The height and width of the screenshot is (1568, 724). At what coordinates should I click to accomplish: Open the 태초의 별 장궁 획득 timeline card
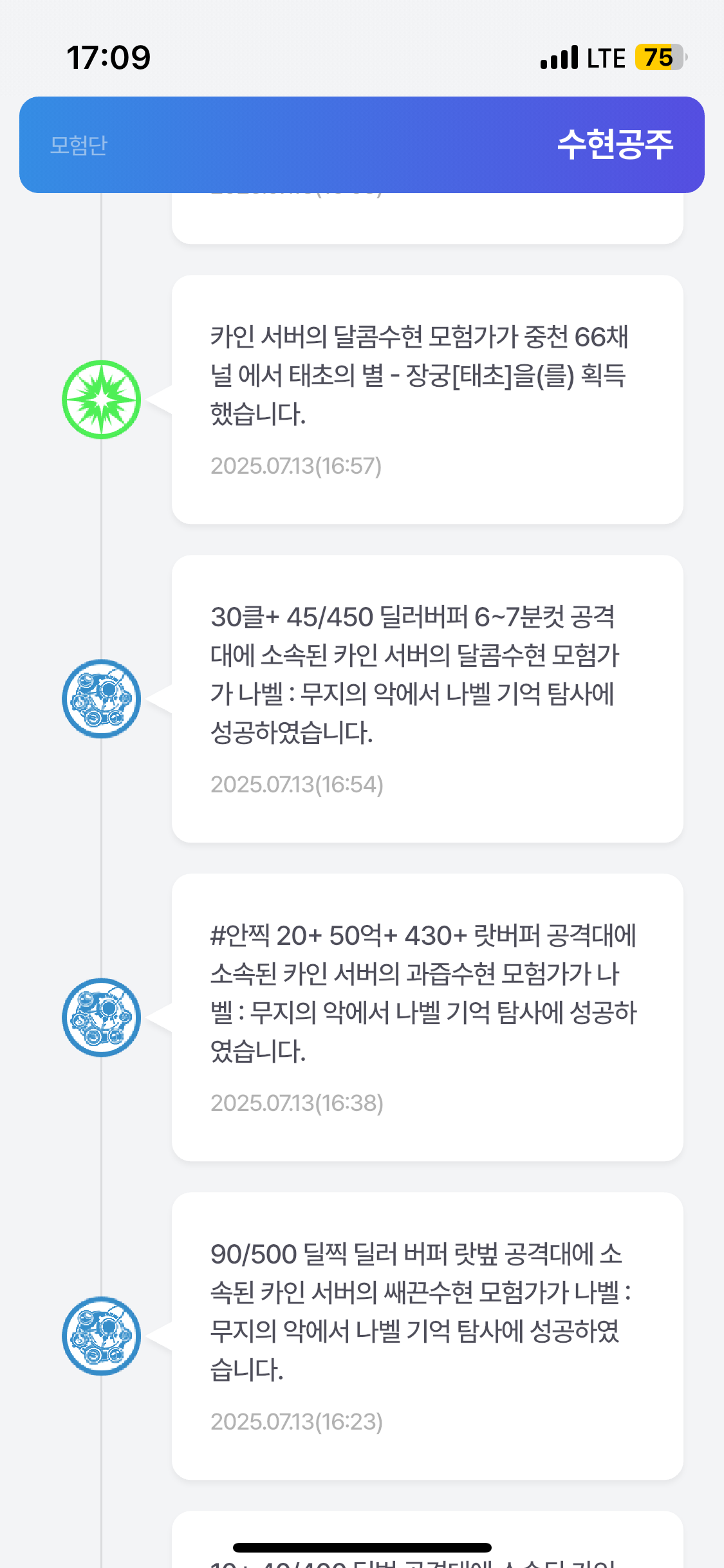[x=427, y=400]
